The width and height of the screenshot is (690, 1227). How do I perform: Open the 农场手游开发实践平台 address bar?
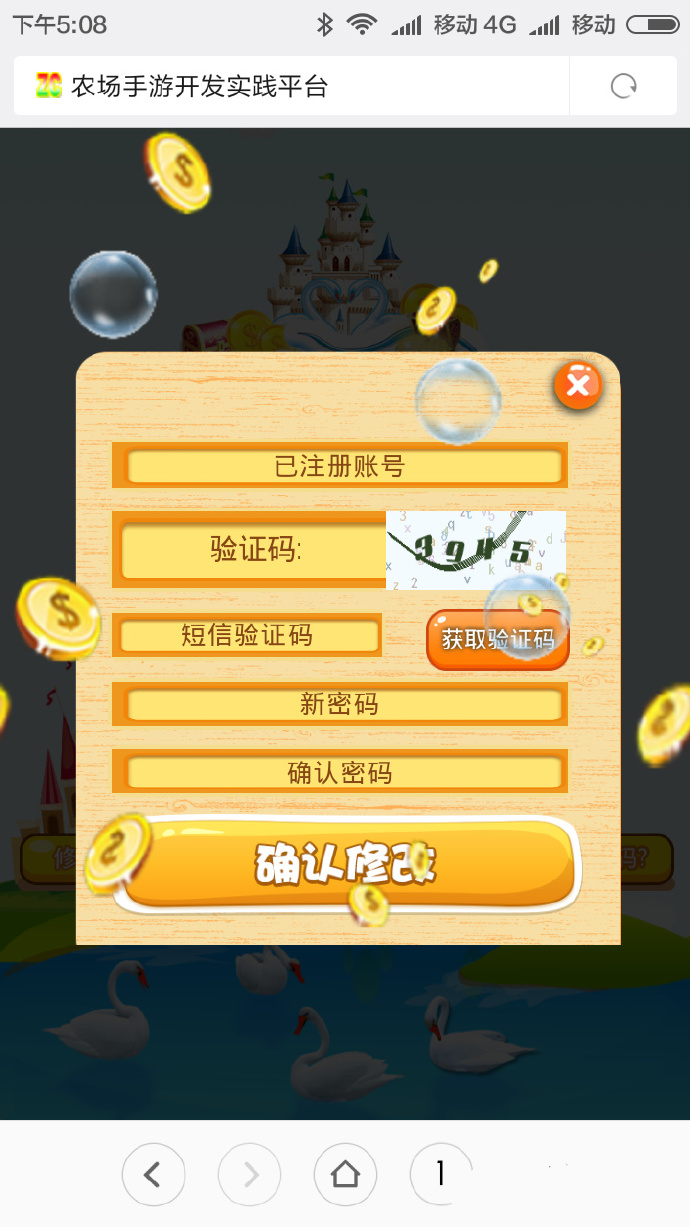pos(291,87)
